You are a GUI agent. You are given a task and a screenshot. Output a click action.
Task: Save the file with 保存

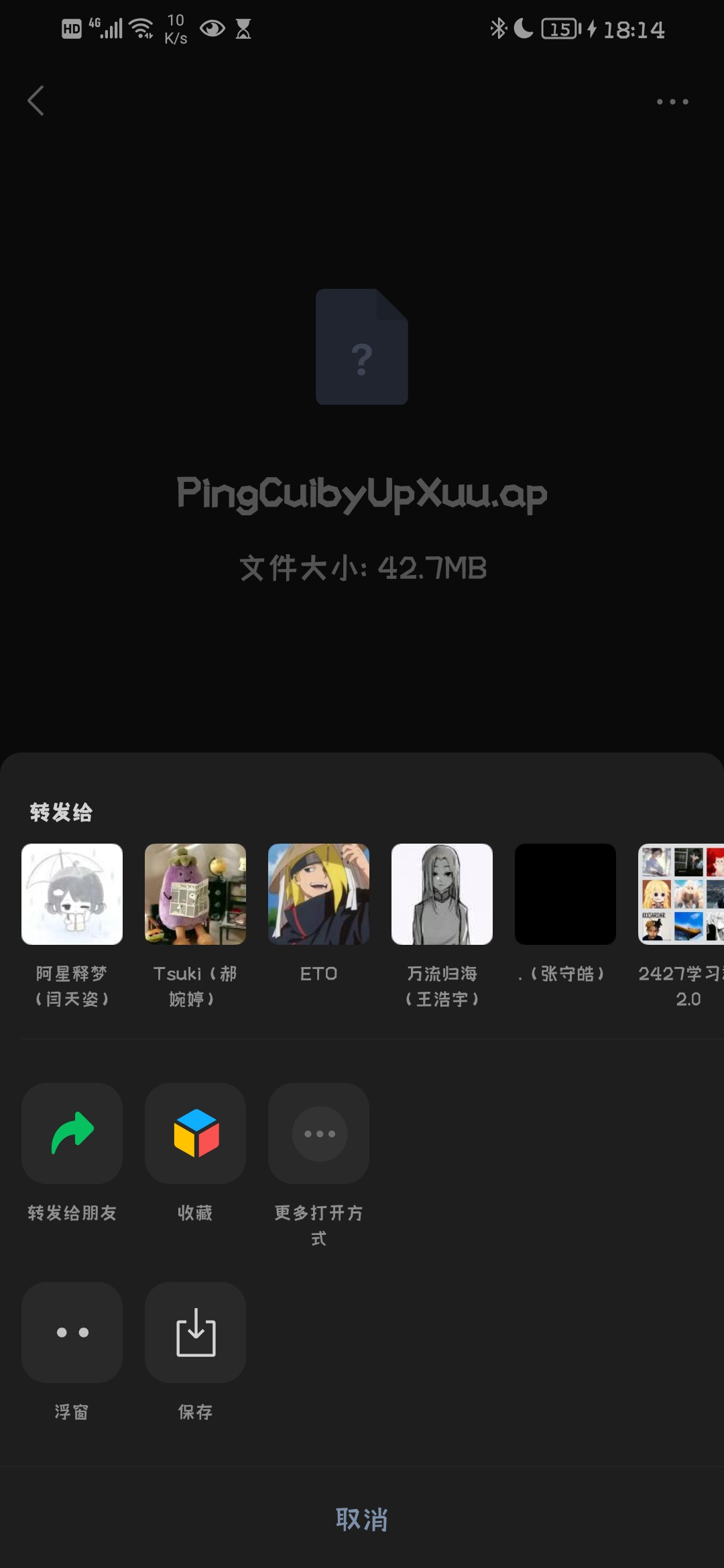[195, 1333]
